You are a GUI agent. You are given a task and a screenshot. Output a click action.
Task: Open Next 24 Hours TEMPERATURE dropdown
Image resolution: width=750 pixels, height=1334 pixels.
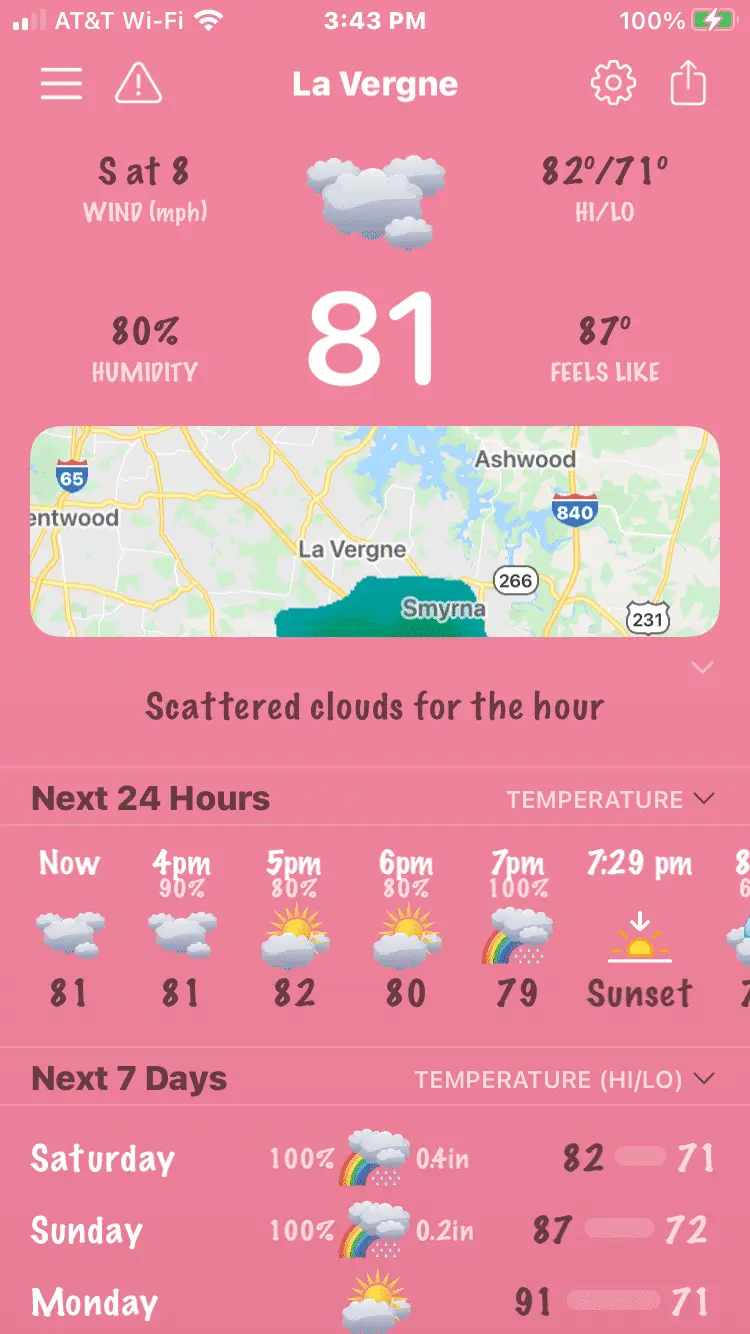click(610, 799)
